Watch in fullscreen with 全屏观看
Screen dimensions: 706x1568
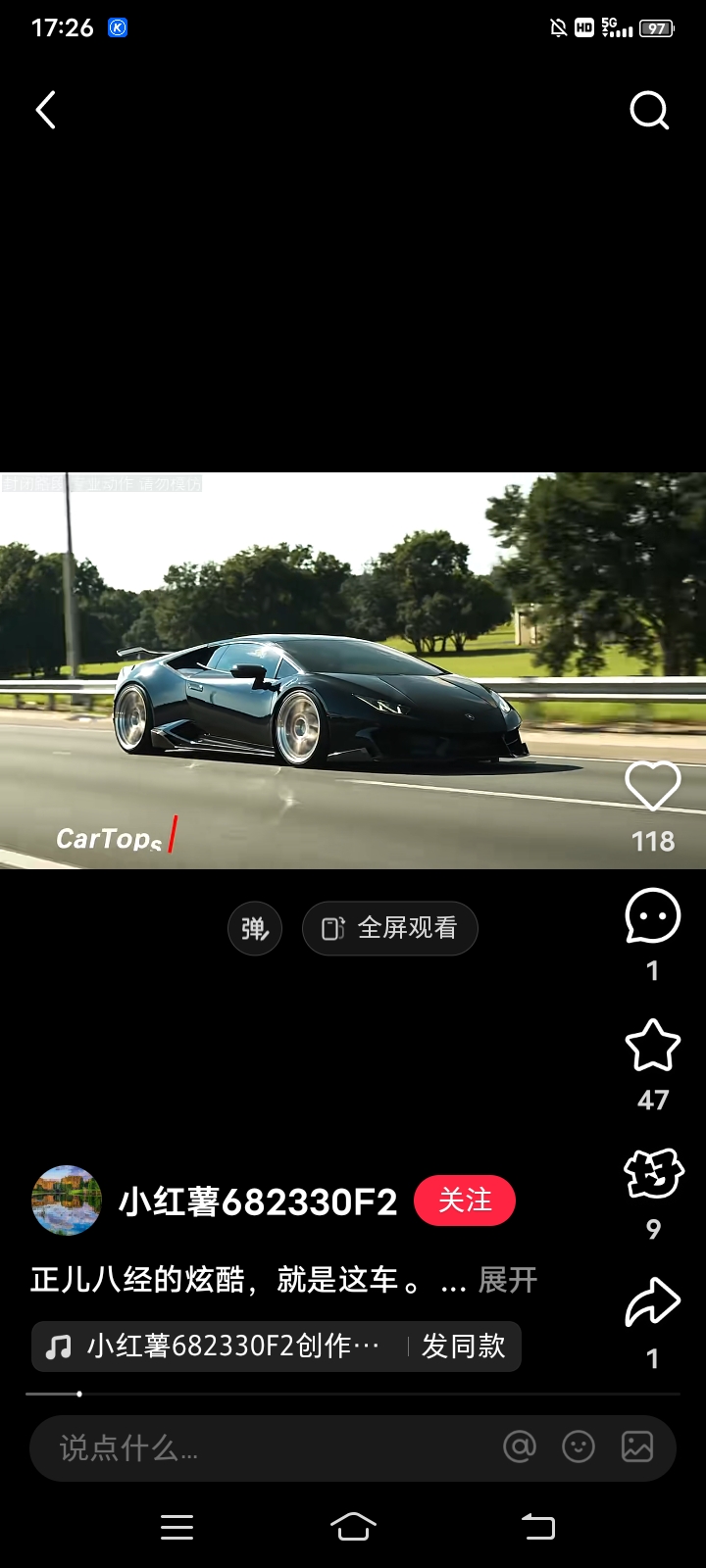tap(390, 928)
